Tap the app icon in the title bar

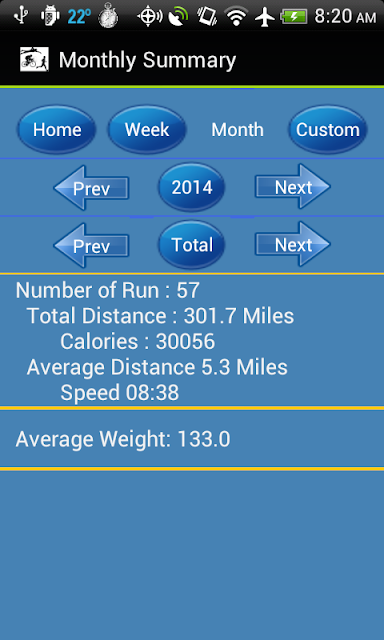click(x=34, y=60)
